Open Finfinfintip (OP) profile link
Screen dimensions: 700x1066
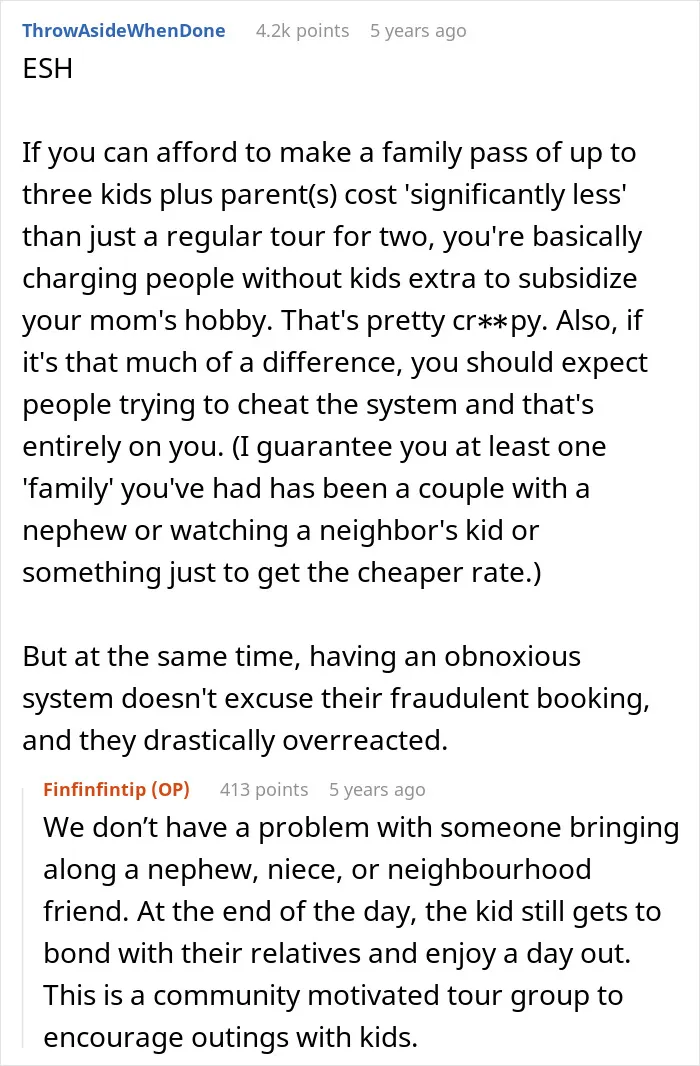click(116, 789)
